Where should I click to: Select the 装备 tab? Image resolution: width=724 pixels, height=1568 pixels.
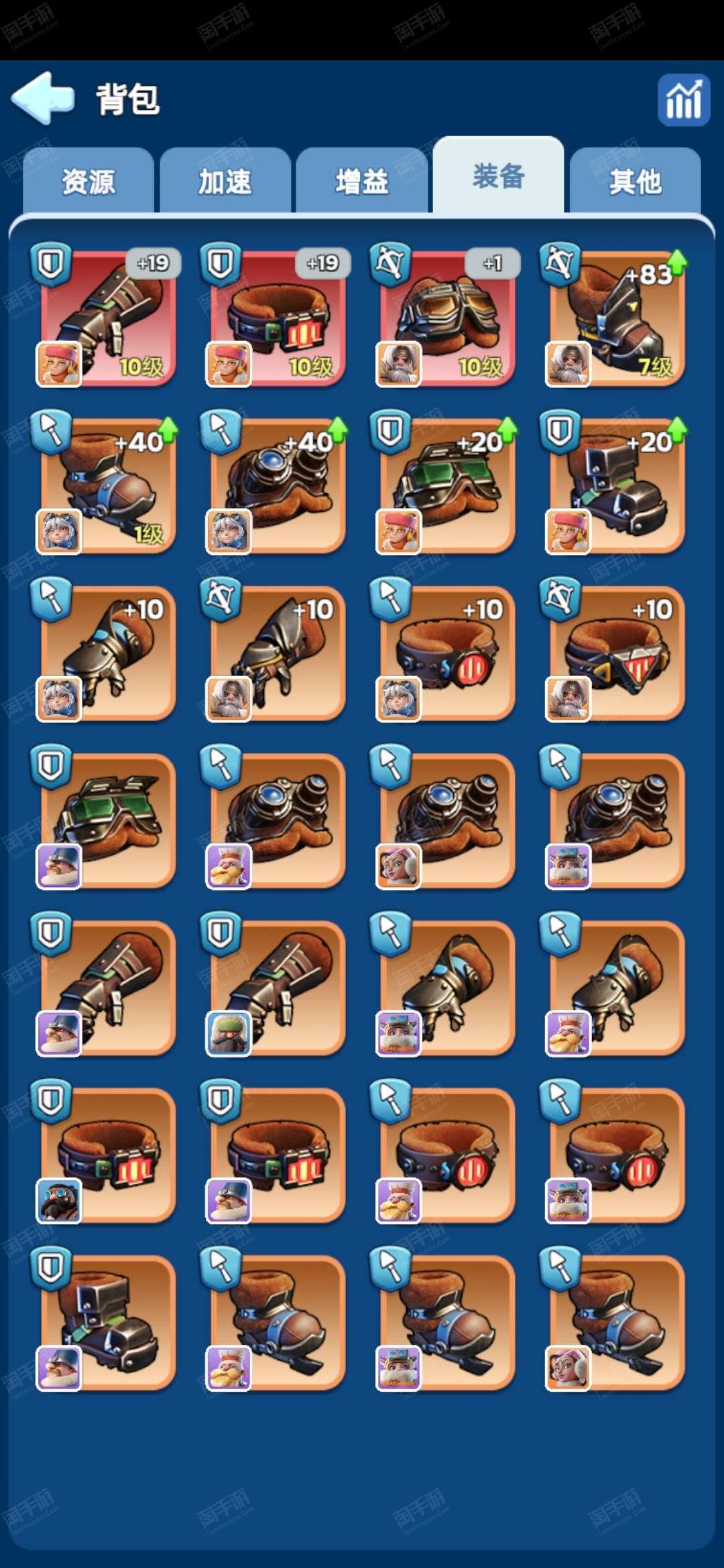click(x=498, y=176)
